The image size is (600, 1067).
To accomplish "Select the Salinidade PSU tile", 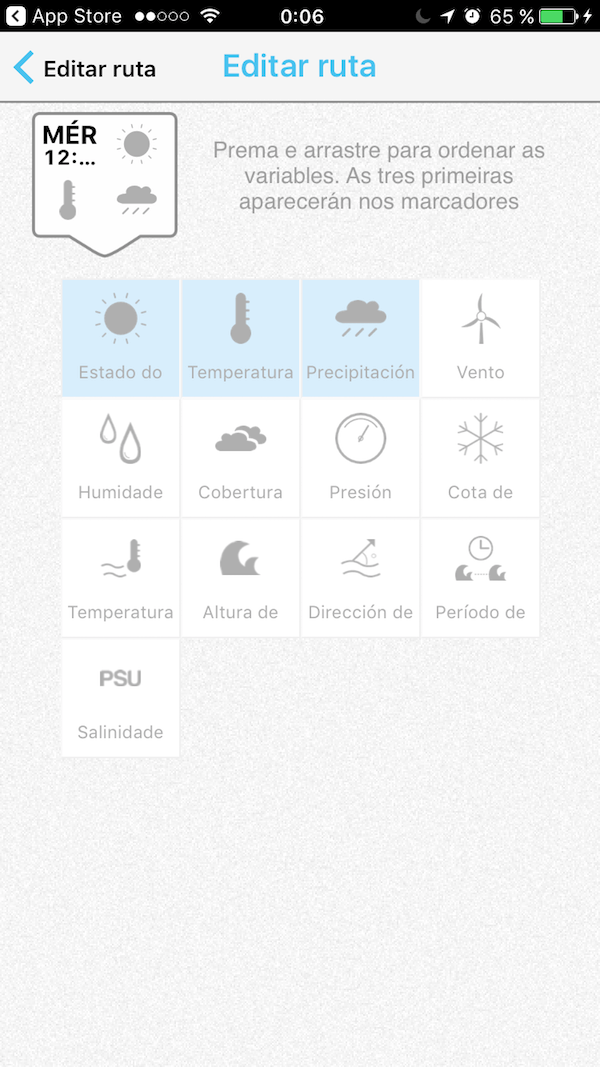I will click(120, 698).
